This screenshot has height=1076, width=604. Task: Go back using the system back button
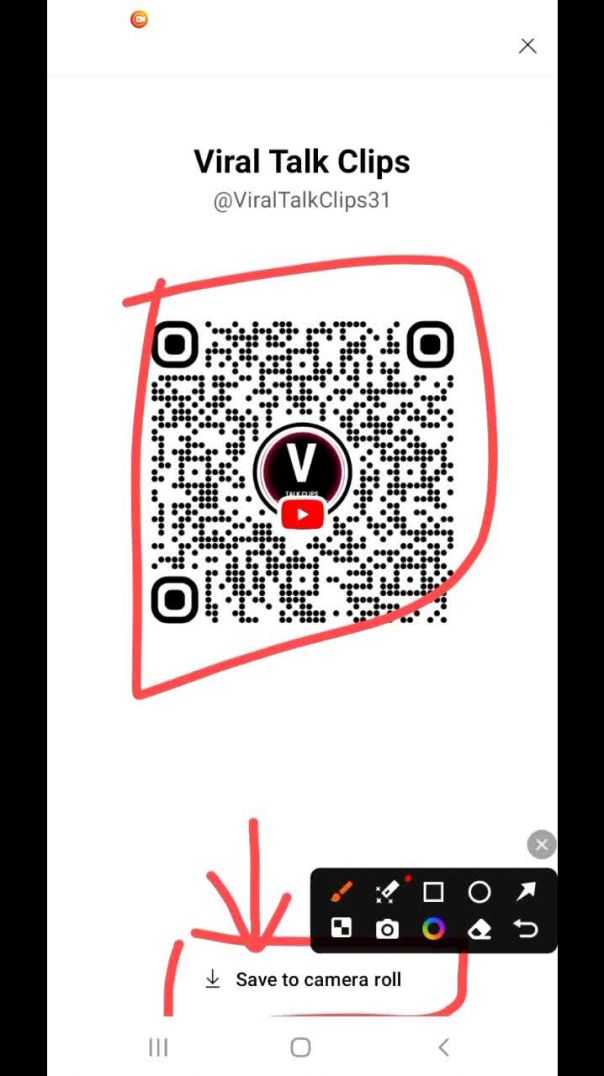click(x=444, y=1047)
